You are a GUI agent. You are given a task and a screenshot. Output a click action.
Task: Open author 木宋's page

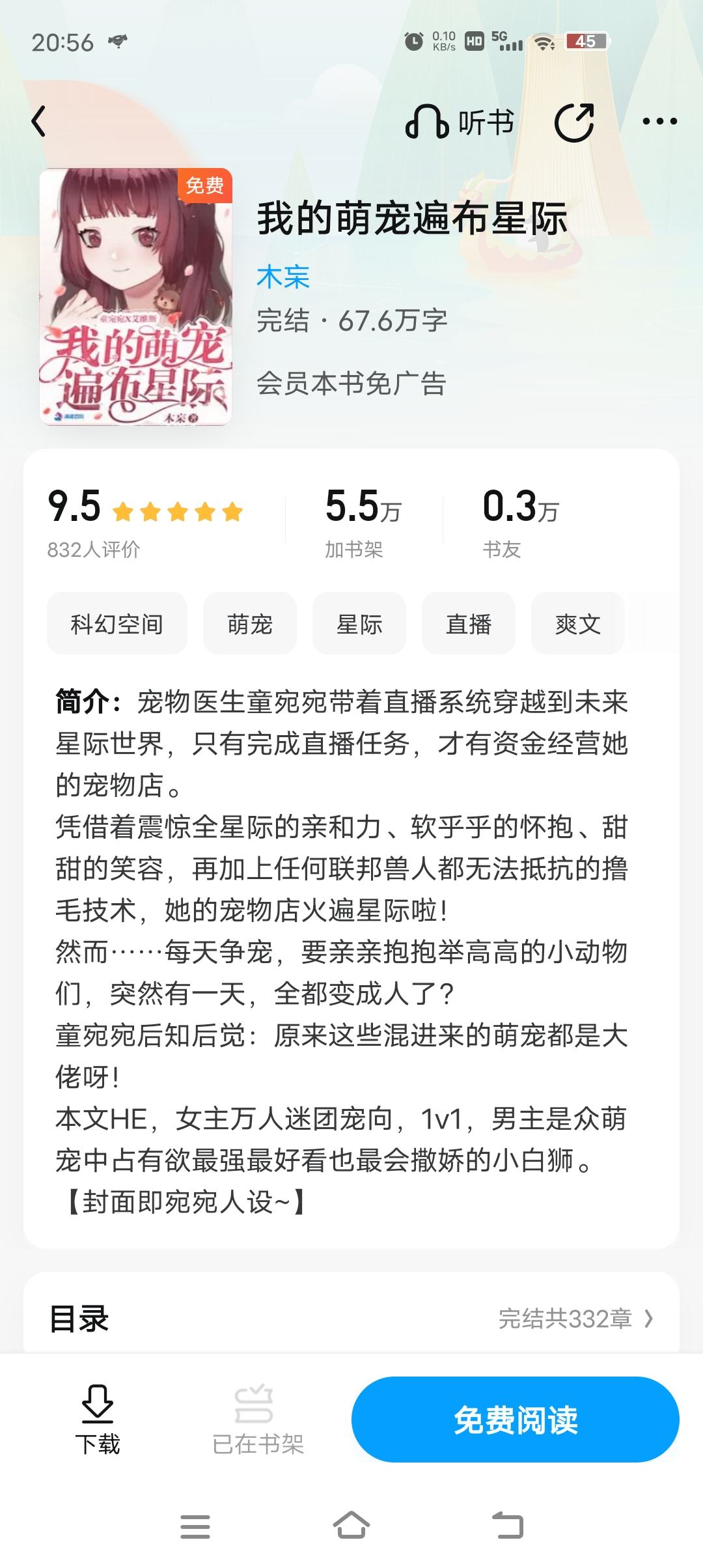coord(283,277)
